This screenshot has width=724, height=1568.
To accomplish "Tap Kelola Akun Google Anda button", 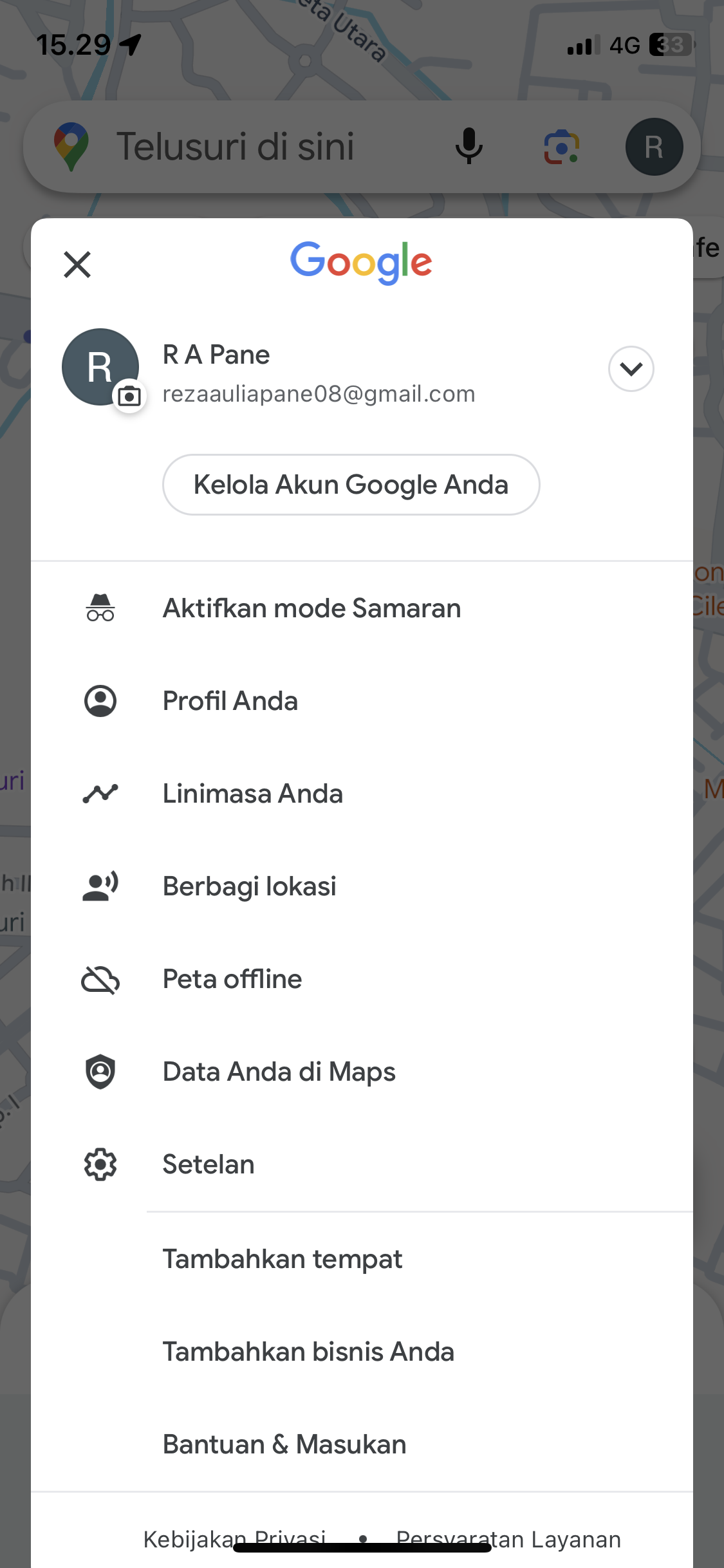I will (x=351, y=485).
